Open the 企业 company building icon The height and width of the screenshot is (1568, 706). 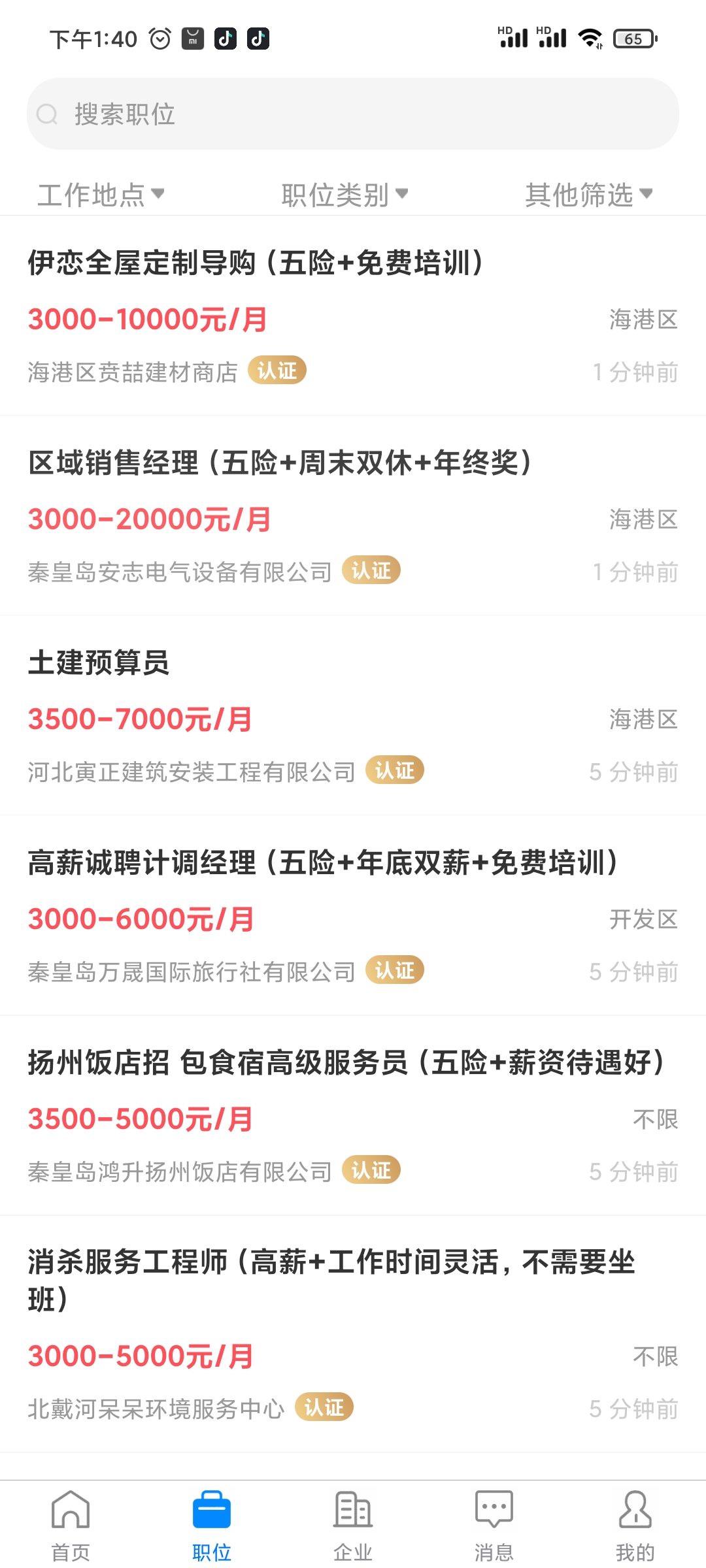(x=353, y=1509)
